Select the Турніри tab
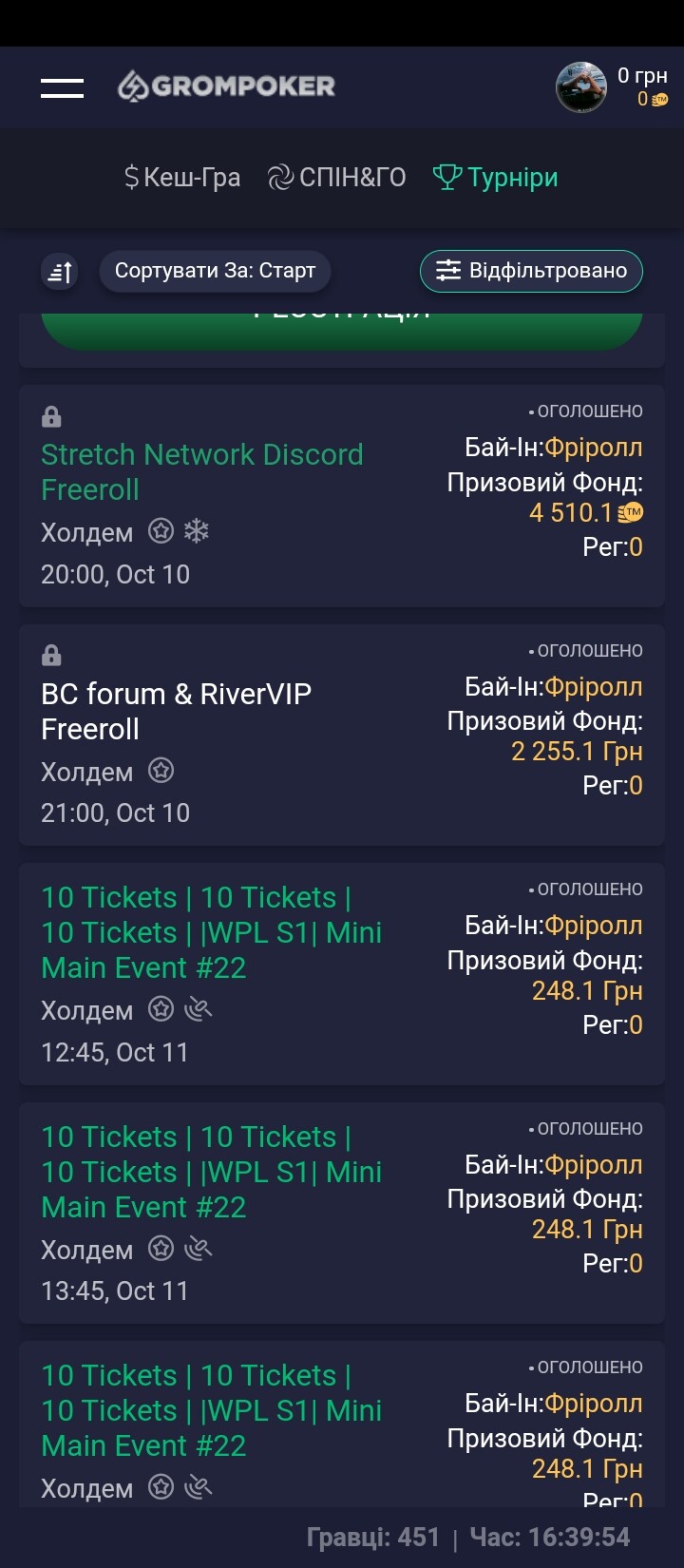Image resolution: width=684 pixels, height=1568 pixels. point(495,178)
